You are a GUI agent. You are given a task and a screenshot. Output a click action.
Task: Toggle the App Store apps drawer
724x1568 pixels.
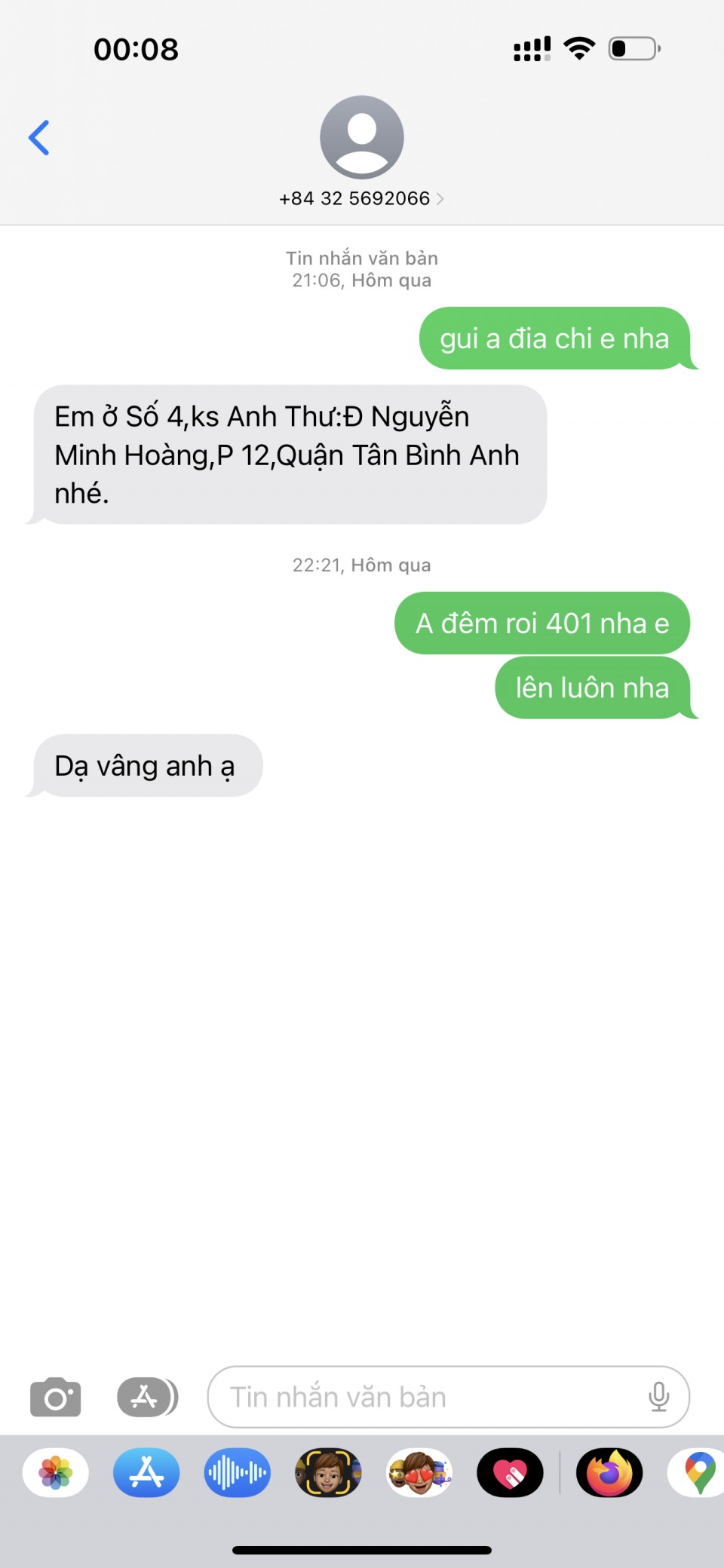coord(147,1397)
